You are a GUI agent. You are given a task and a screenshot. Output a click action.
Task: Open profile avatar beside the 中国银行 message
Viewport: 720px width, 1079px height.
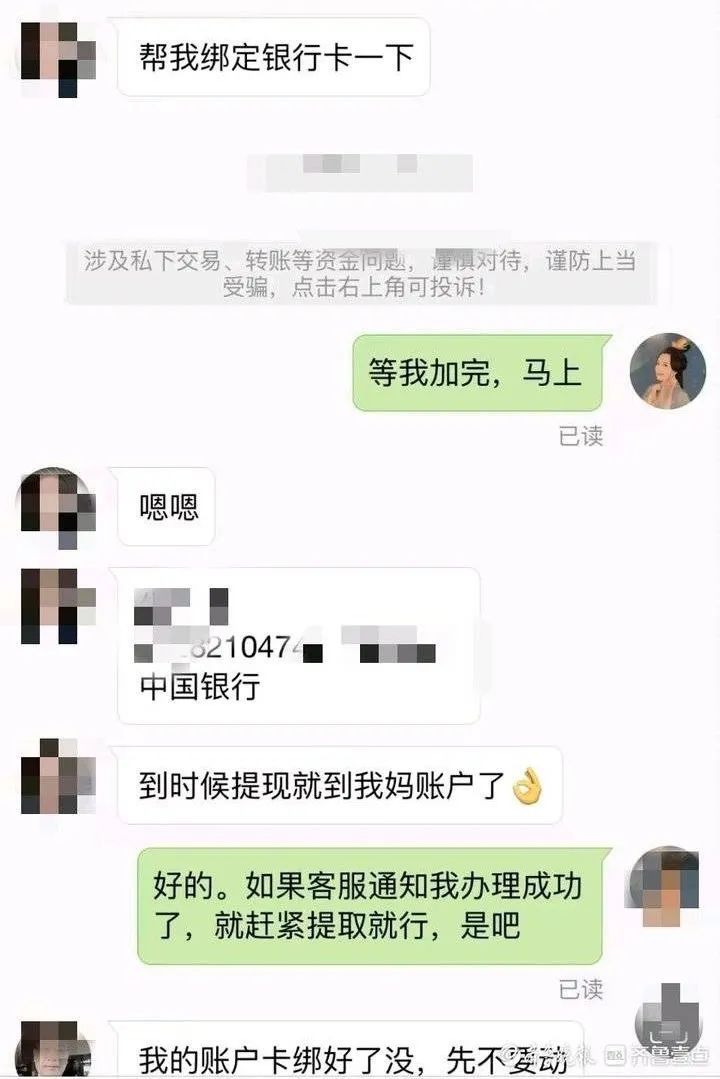coord(58,606)
